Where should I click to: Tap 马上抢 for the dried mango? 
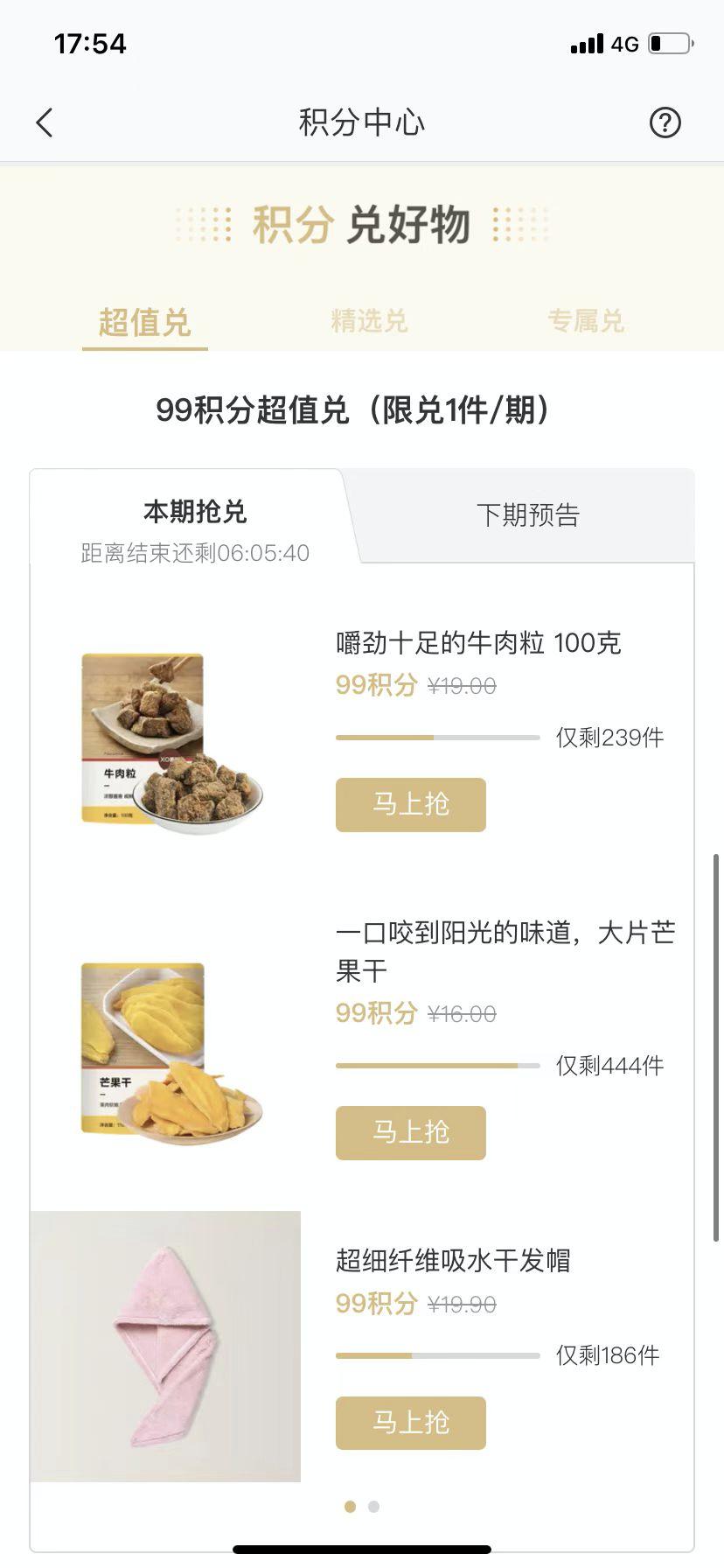click(410, 1132)
